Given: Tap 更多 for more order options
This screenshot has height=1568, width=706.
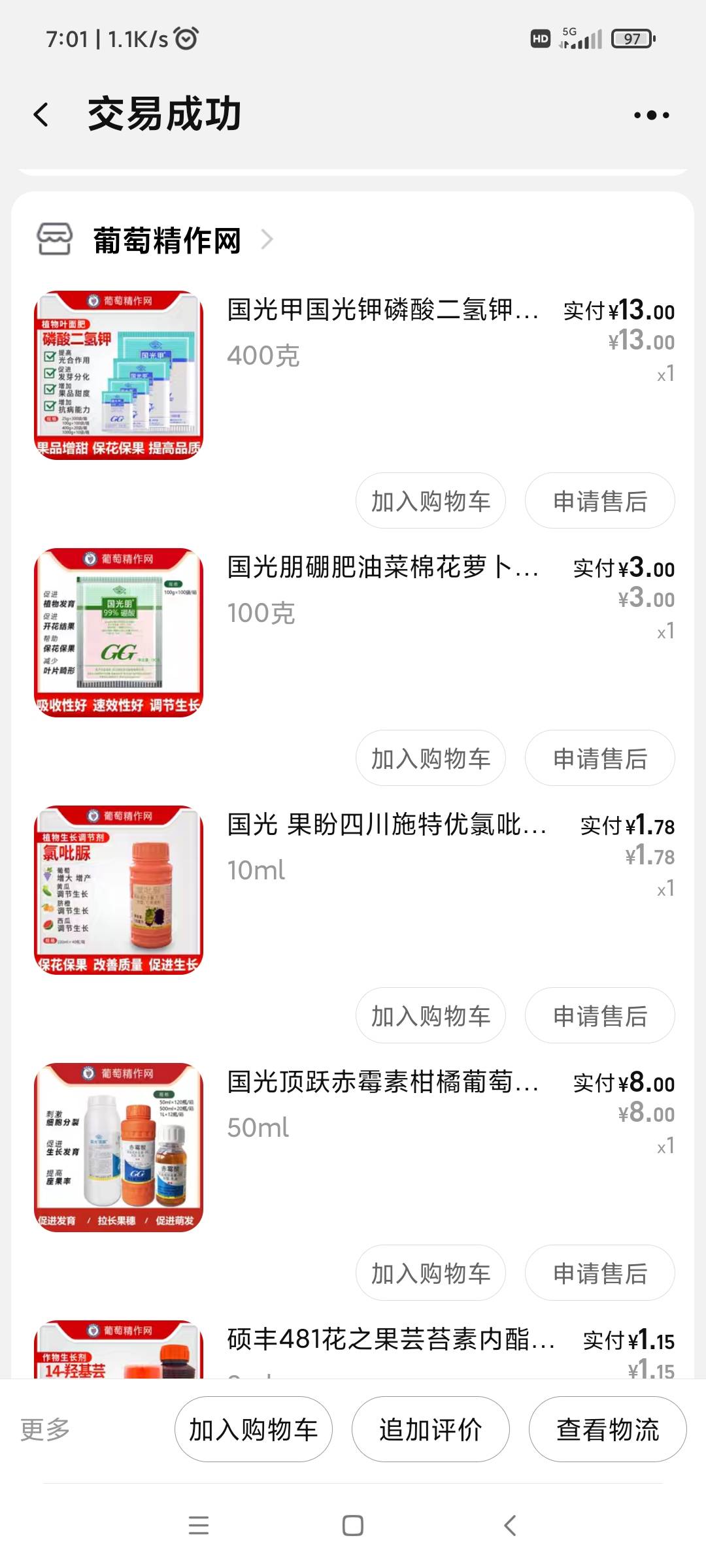Looking at the screenshot, I should coord(45,1429).
